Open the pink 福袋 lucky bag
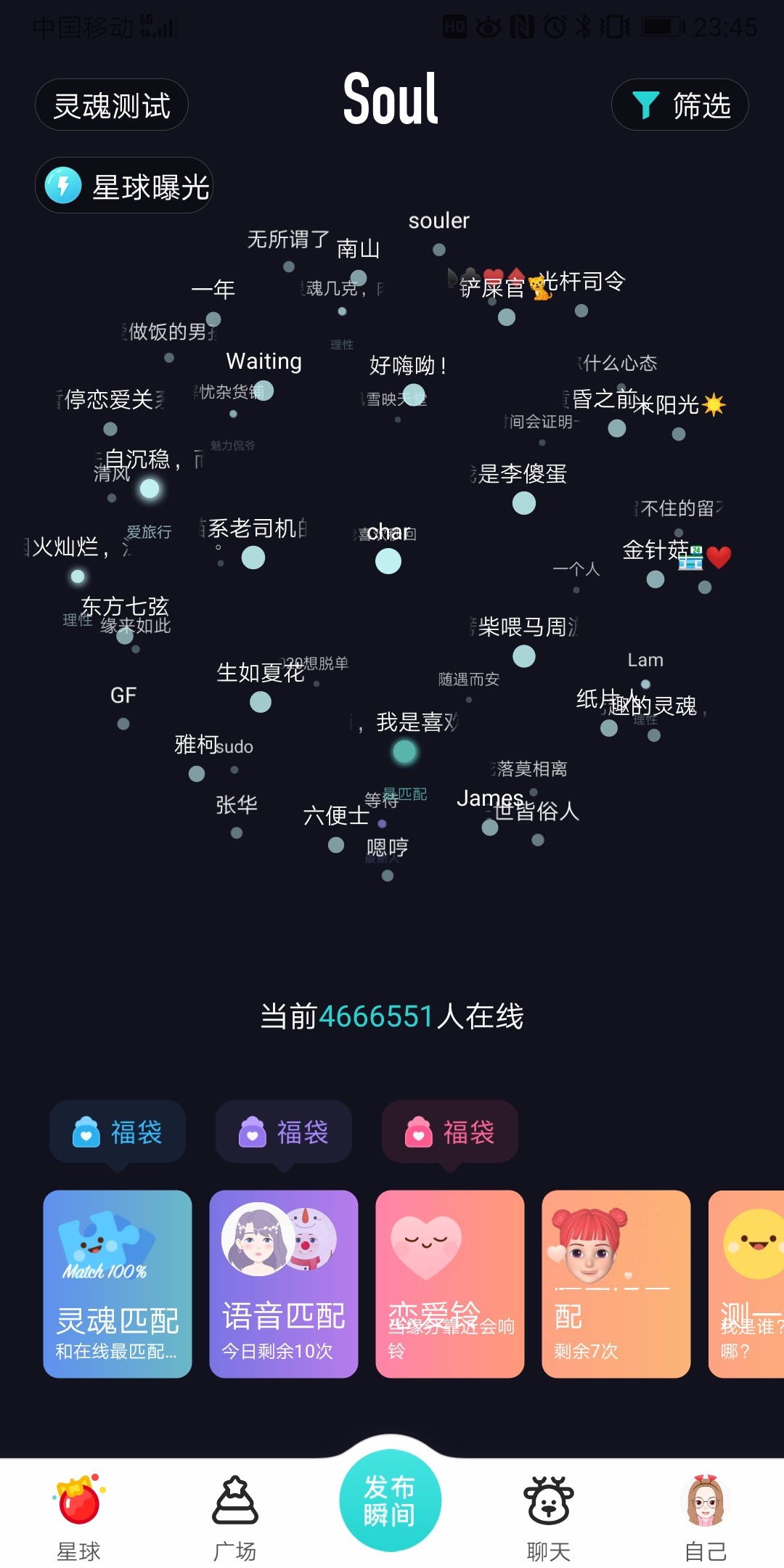This screenshot has height=1568, width=784. pyautogui.click(x=450, y=1132)
